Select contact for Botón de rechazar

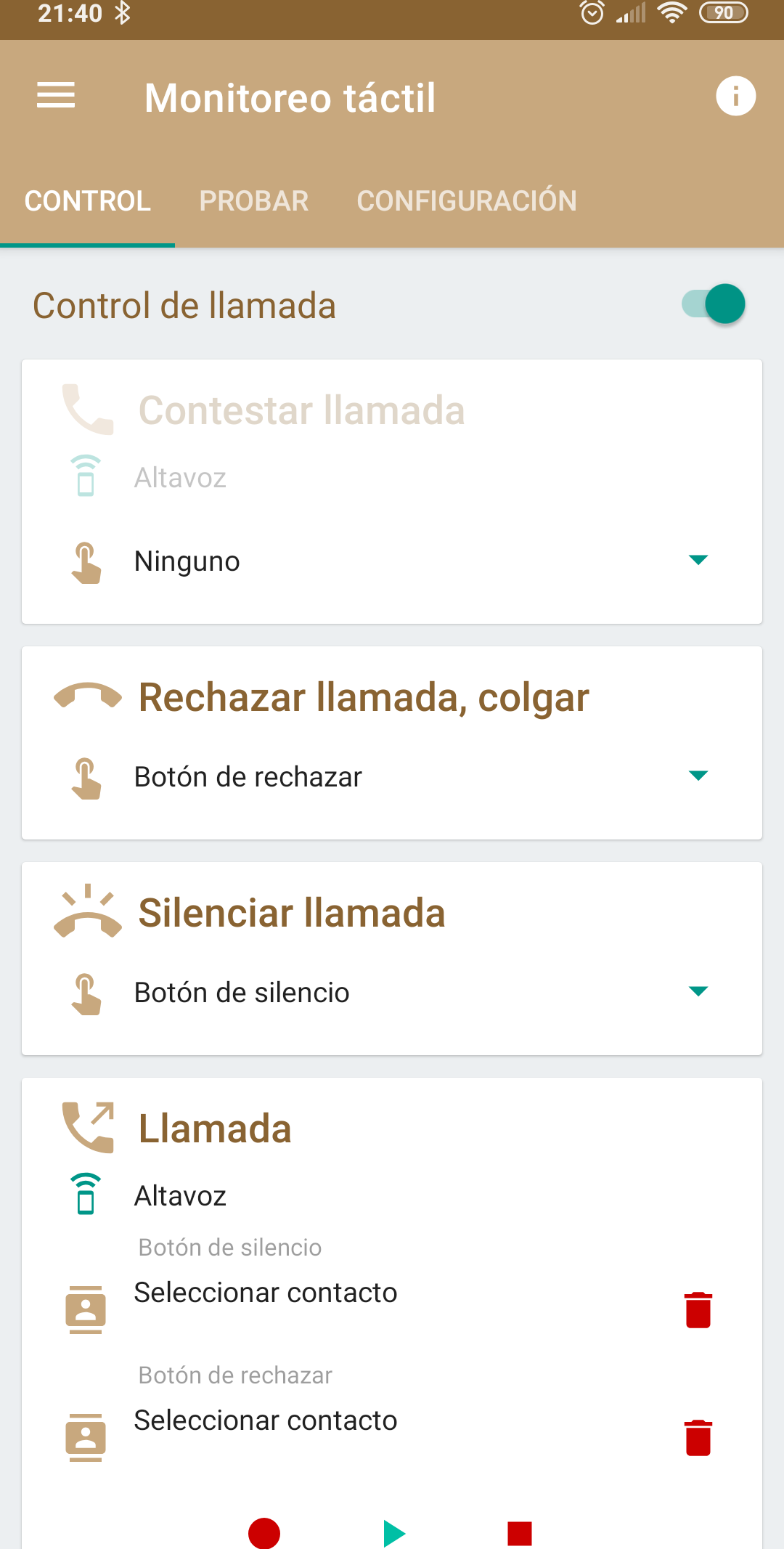[x=266, y=1420]
